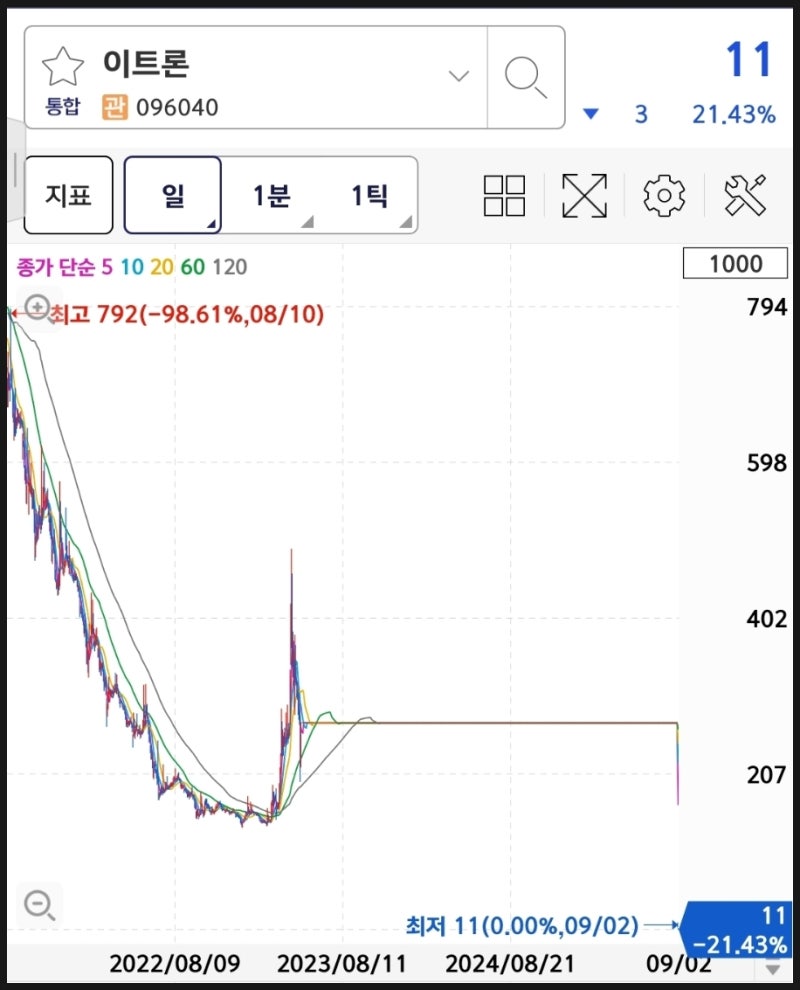Zoom out using the magnifier minus icon
800x990 pixels.
(x=38, y=905)
